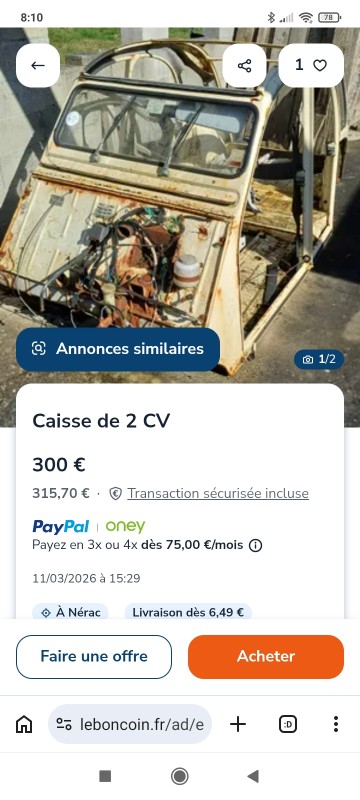Add the listing to favorites with heart
Image resolution: width=360 pixels, height=800 pixels.
[311, 65]
